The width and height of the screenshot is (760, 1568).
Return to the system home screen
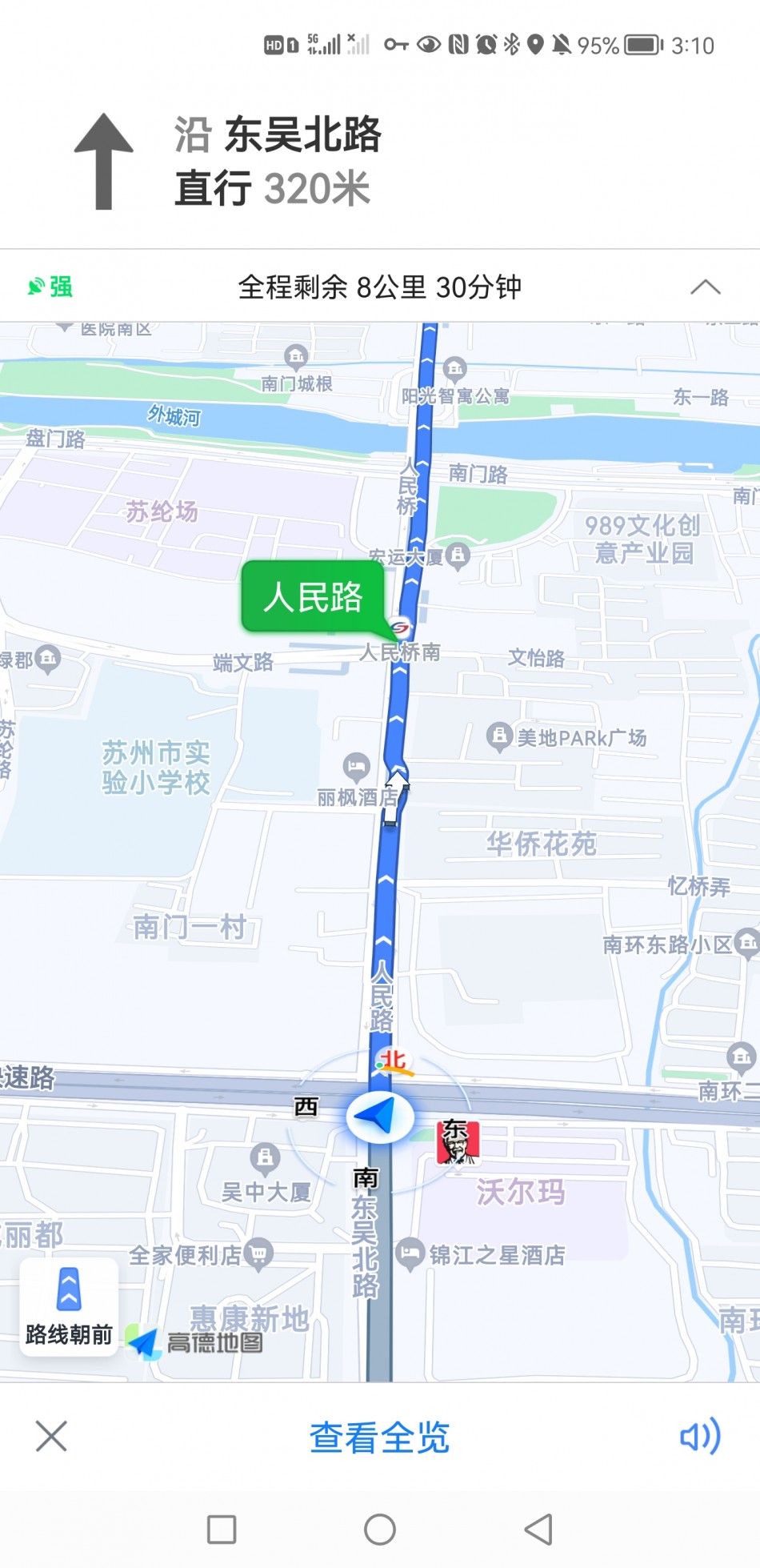(380, 1529)
